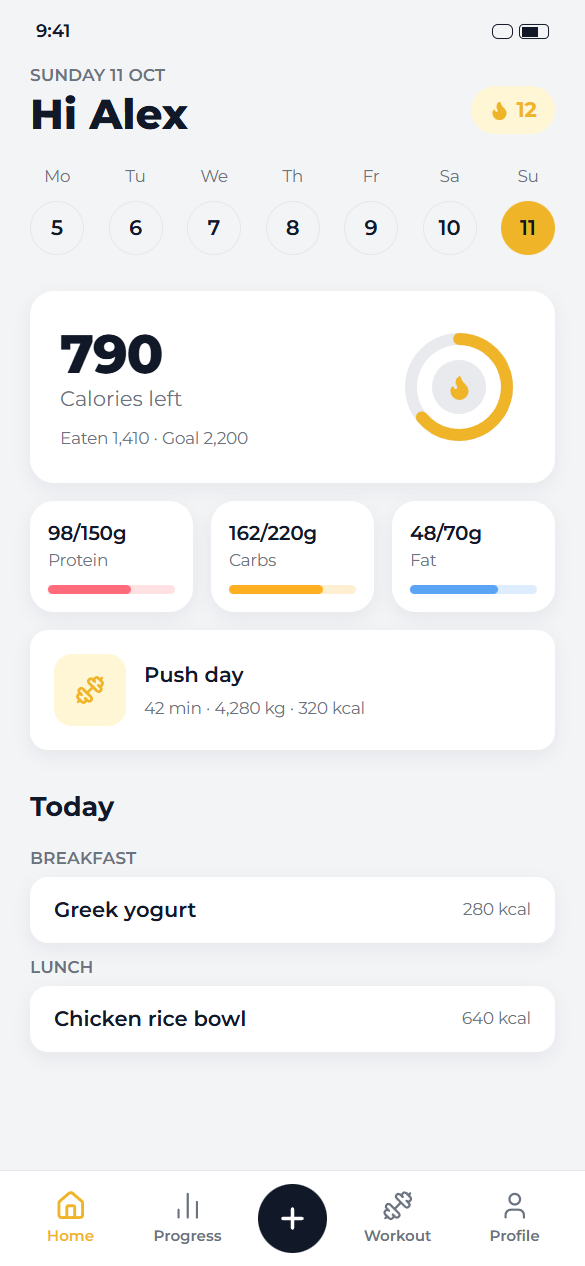The image size is (585, 1266).
Task: Open the Greek yogurt breakfast entry
Action: [x=292, y=910]
